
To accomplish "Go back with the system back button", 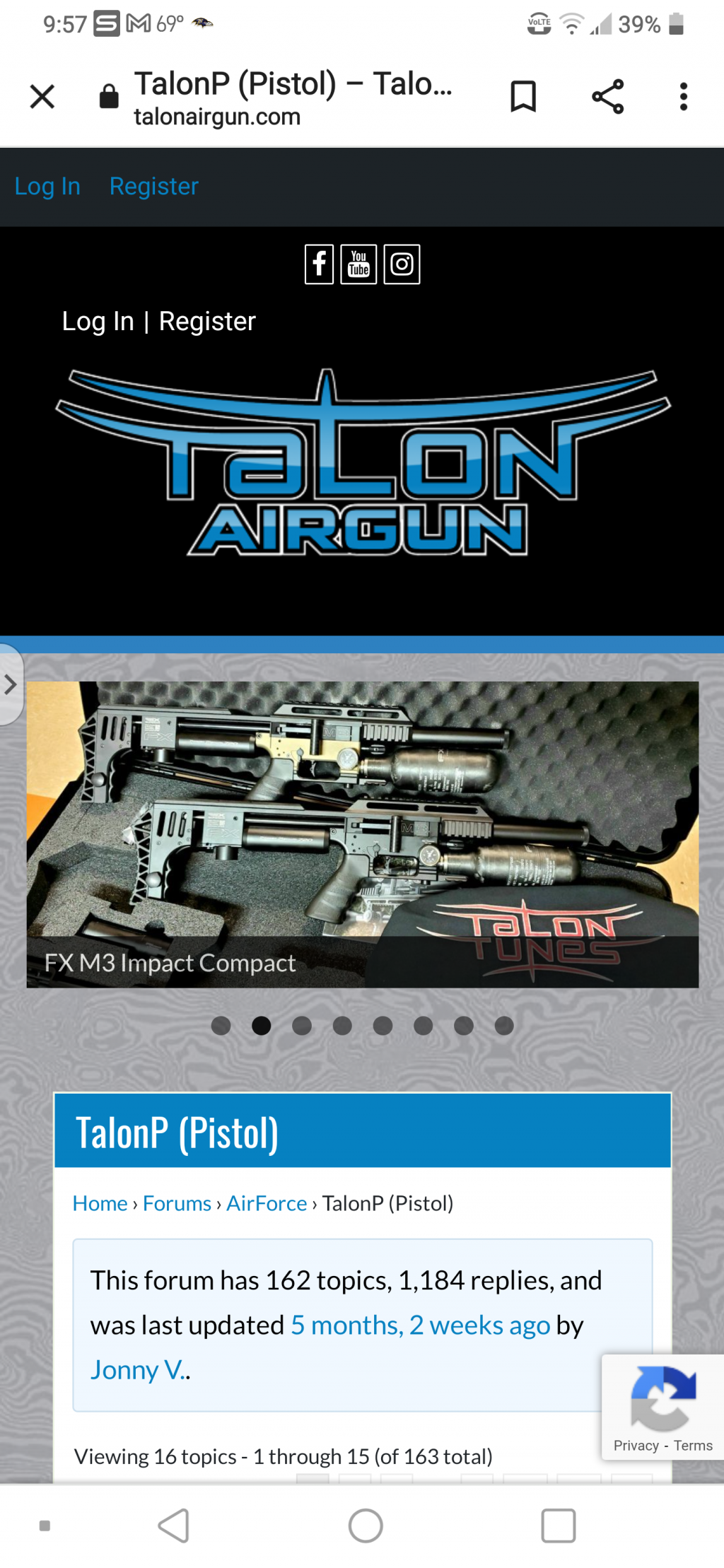I will [173, 1526].
